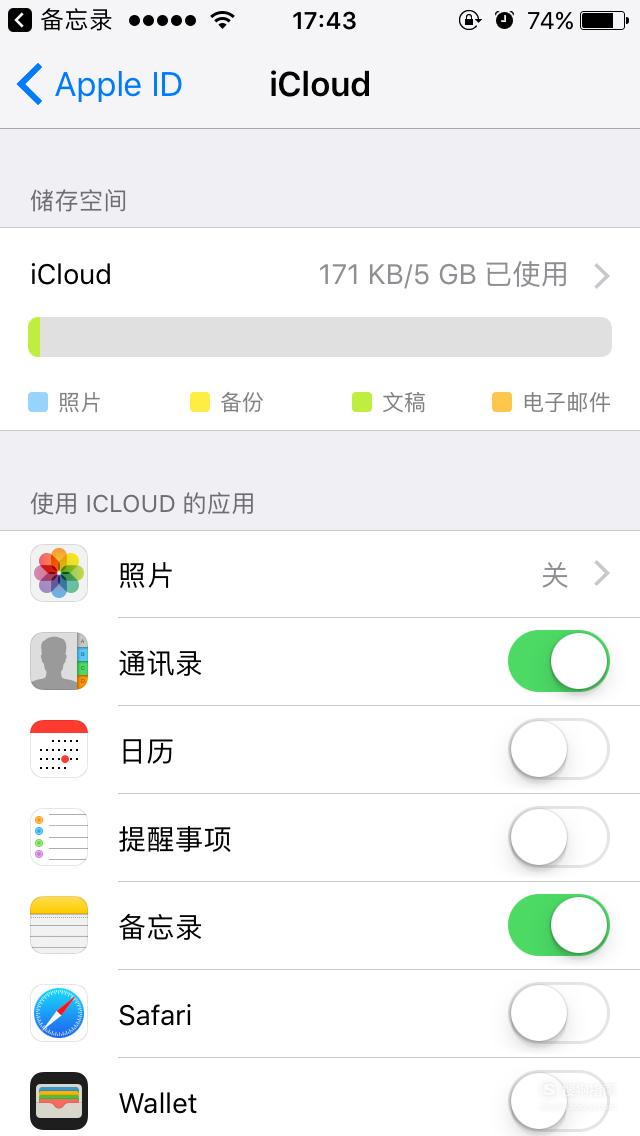Screen dimensions: 640x1136
Task: Turn off 通讯录 iCloud sync
Action: coord(559,661)
